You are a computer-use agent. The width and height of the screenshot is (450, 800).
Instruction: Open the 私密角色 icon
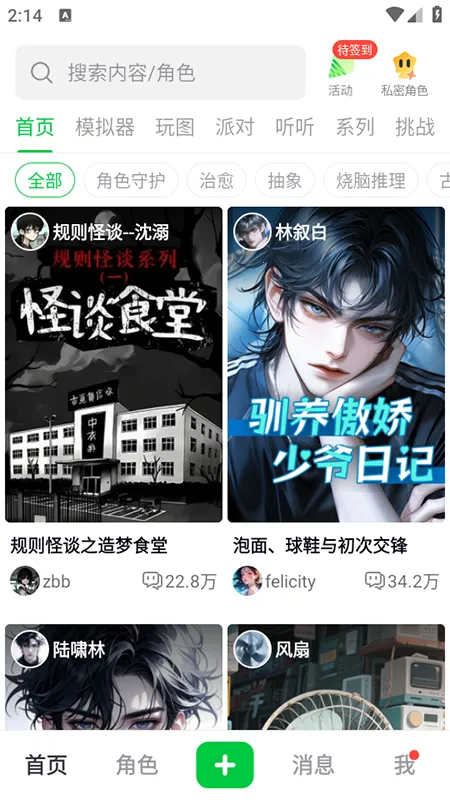tap(404, 74)
